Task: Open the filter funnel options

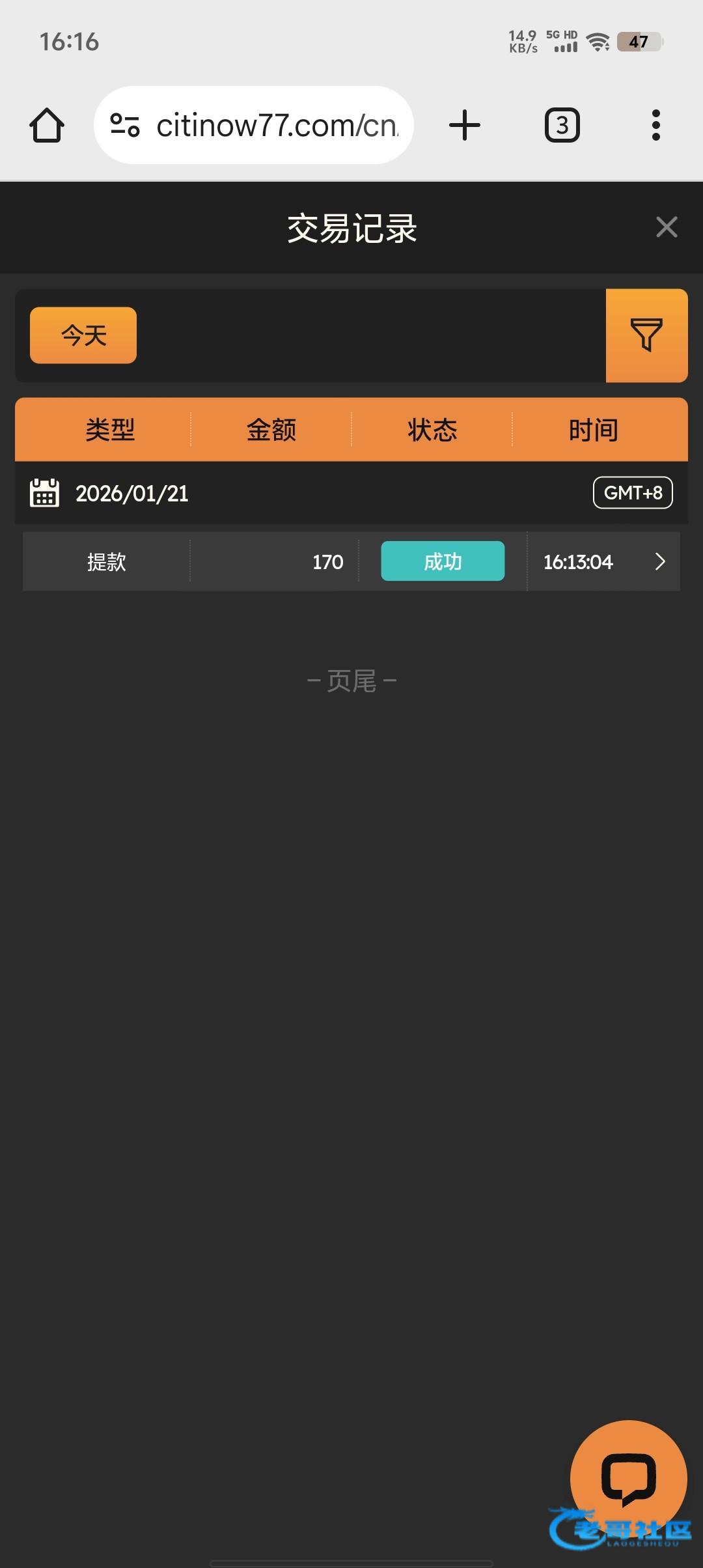Action: (646, 335)
